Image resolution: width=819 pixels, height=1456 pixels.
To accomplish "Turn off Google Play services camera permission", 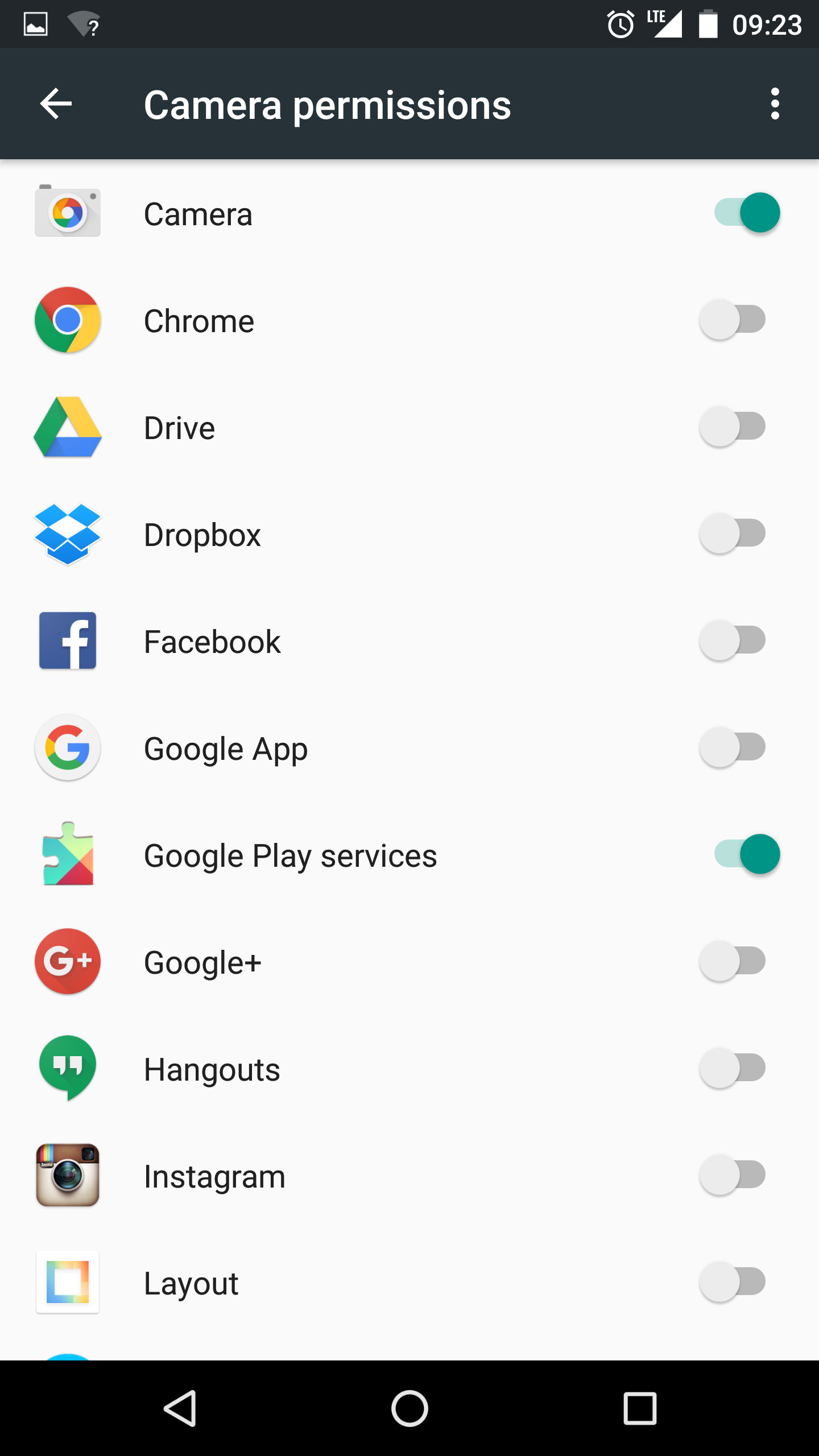I will 747,854.
